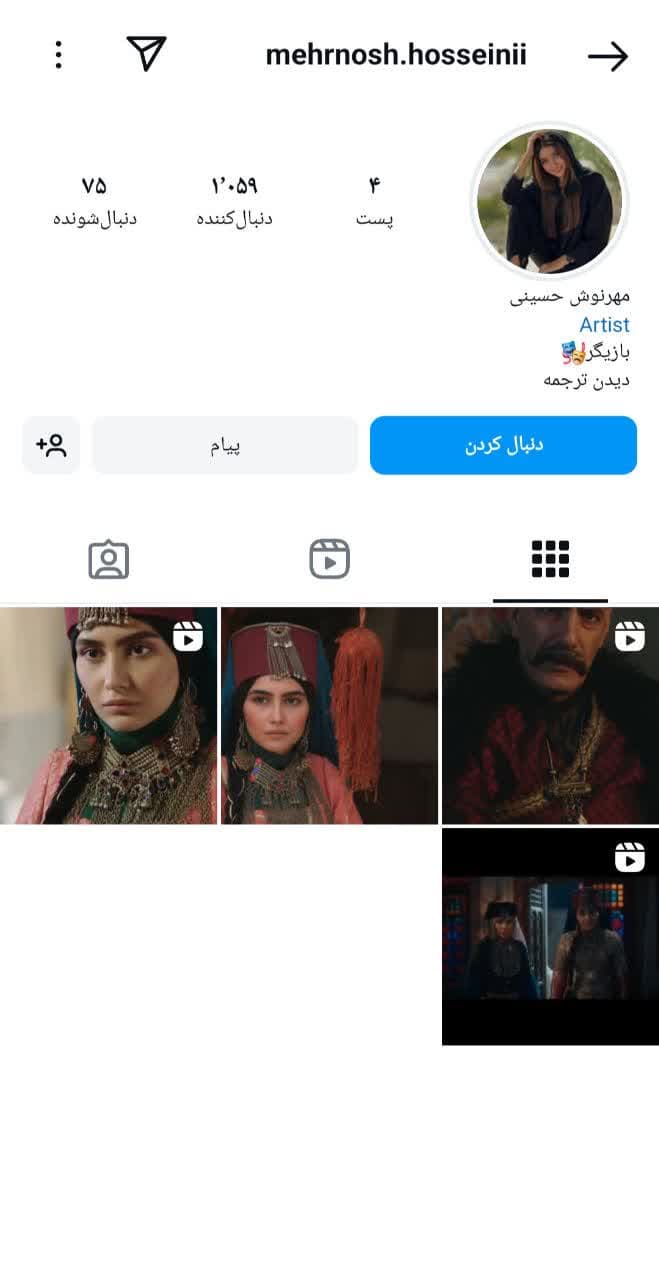The image size is (659, 1280).
Task: Tap the blue دنبال کردن follow button
Action: click(x=503, y=445)
